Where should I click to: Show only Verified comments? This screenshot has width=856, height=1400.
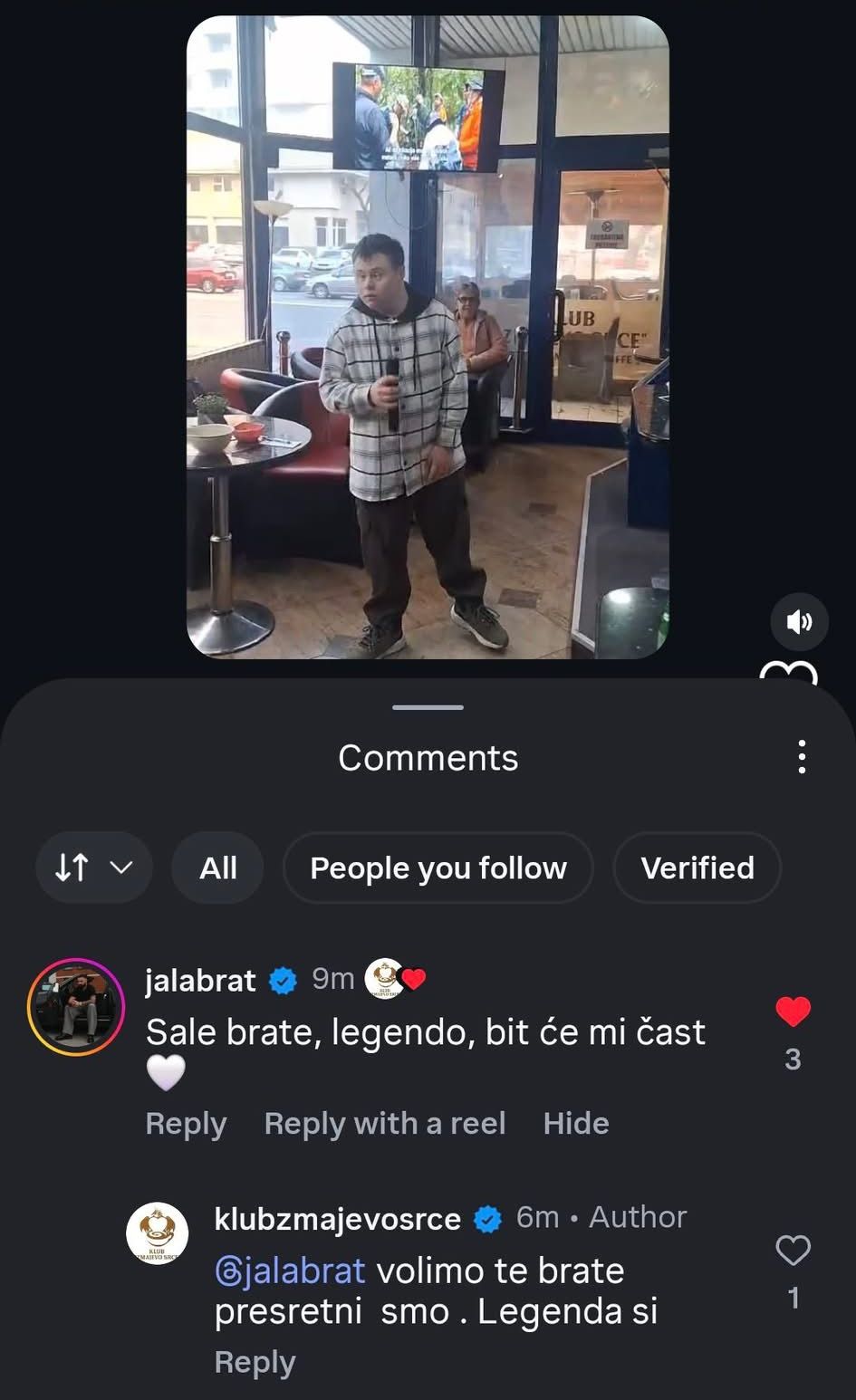pyautogui.click(x=697, y=868)
